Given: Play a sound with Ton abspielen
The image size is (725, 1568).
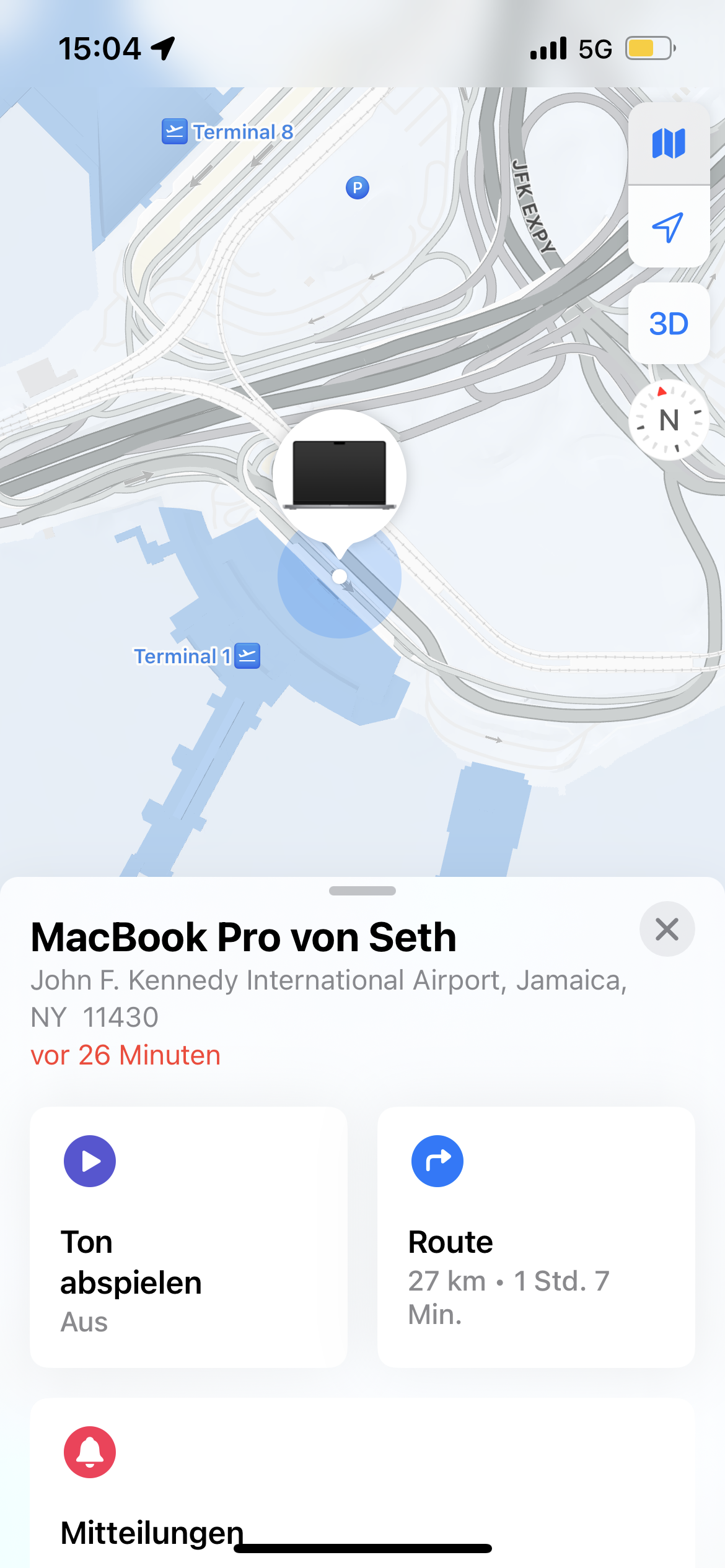Looking at the screenshot, I should [188, 1237].
